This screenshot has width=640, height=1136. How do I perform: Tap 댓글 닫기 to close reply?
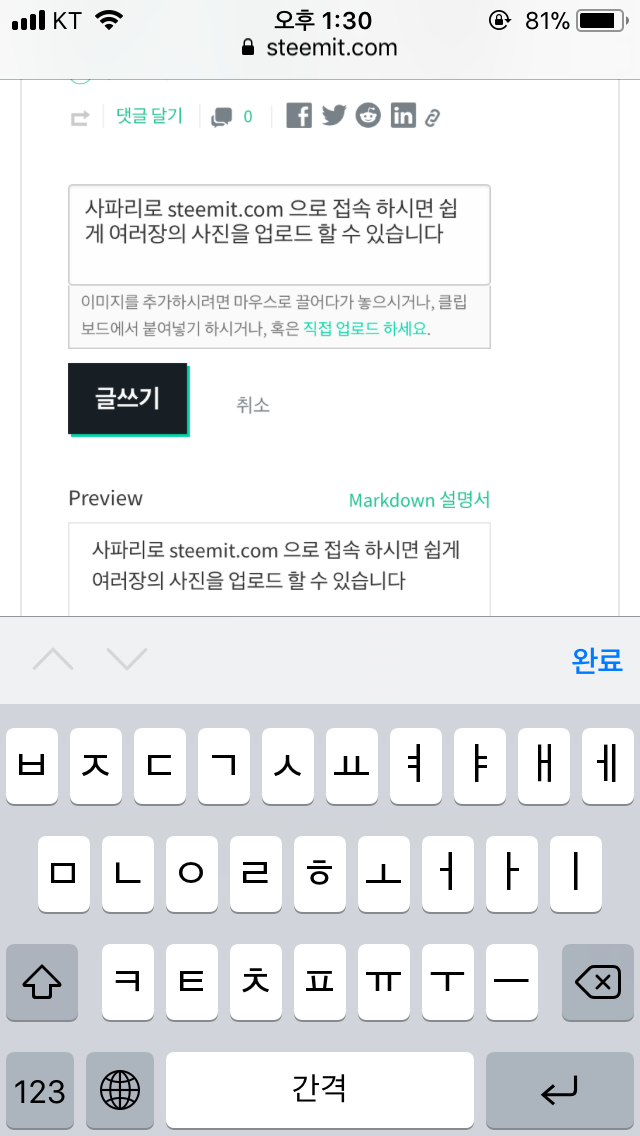[x=149, y=116]
